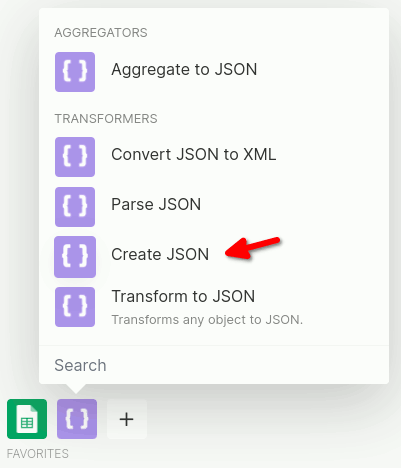401x468 pixels.
Task: Pick Transform to JSON option
Action: [x=213, y=307]
